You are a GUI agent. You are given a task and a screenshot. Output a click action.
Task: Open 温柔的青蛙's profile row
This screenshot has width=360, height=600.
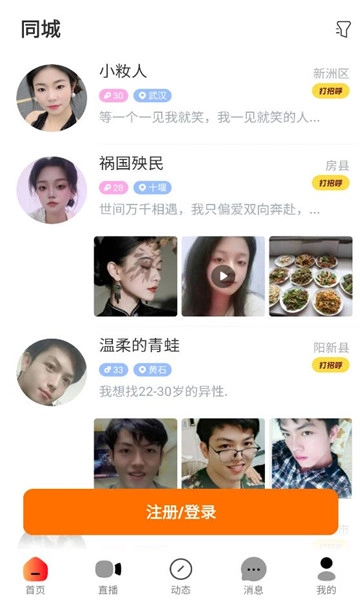(x=180, y=372)
